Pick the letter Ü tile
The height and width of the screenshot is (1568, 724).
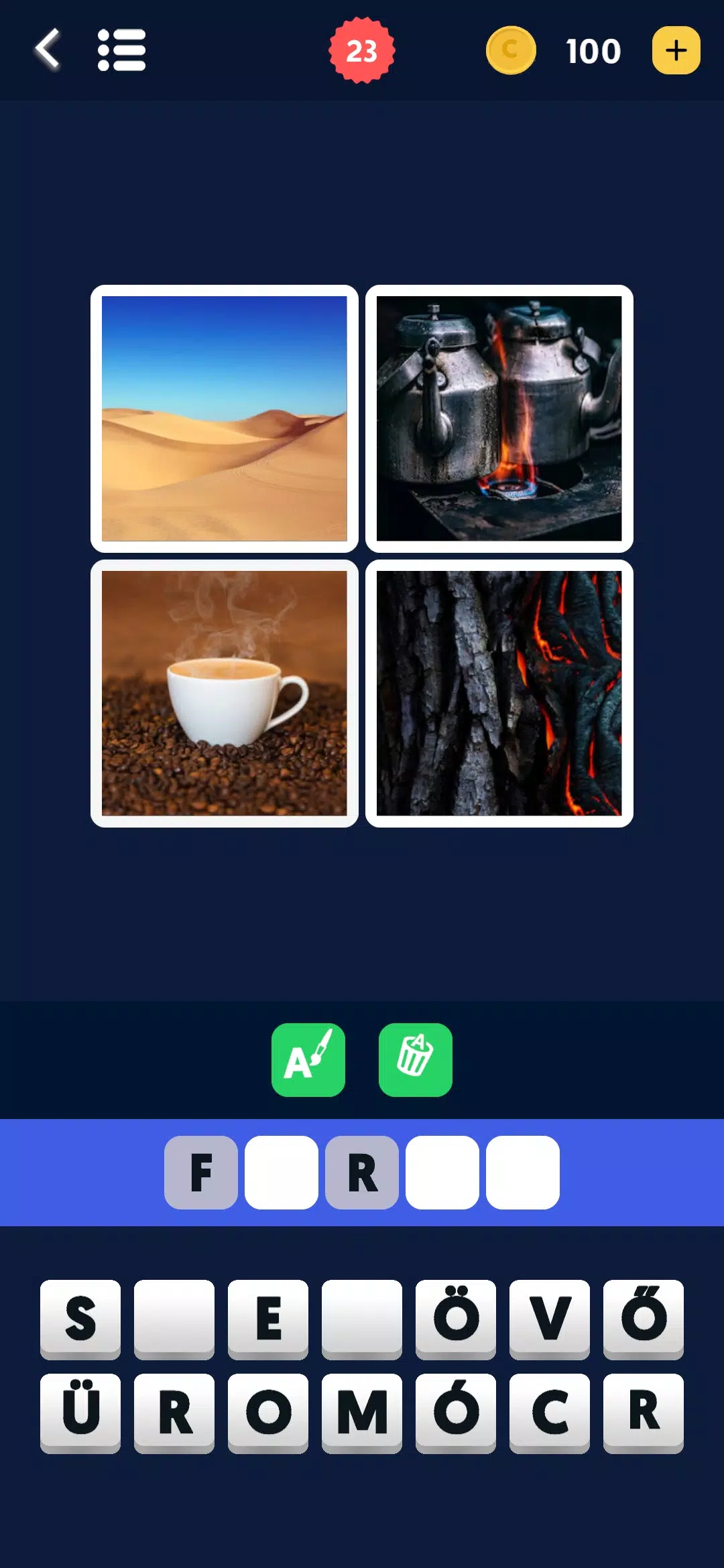pyautogui.click(x=80, y=1412)
